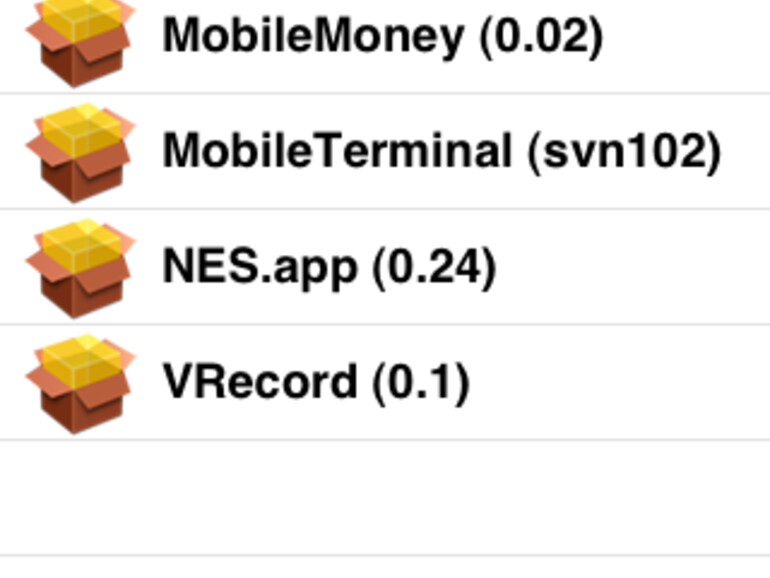Viewport: 770px width, 578px height.
Task: Tap the NES.app (0.24) row
Action: coord(328,268)
